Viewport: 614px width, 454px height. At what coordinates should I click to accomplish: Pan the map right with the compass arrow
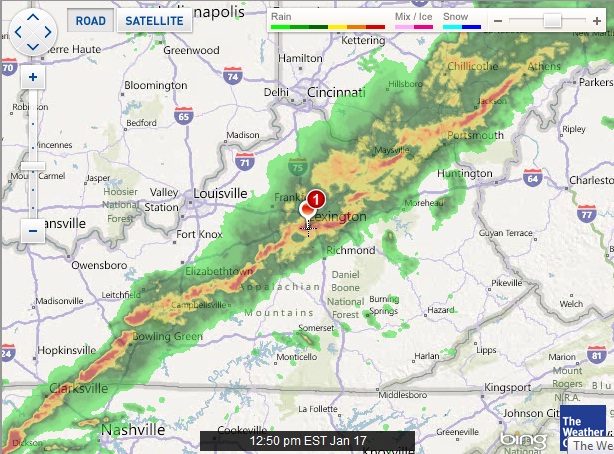click(47, 31)
